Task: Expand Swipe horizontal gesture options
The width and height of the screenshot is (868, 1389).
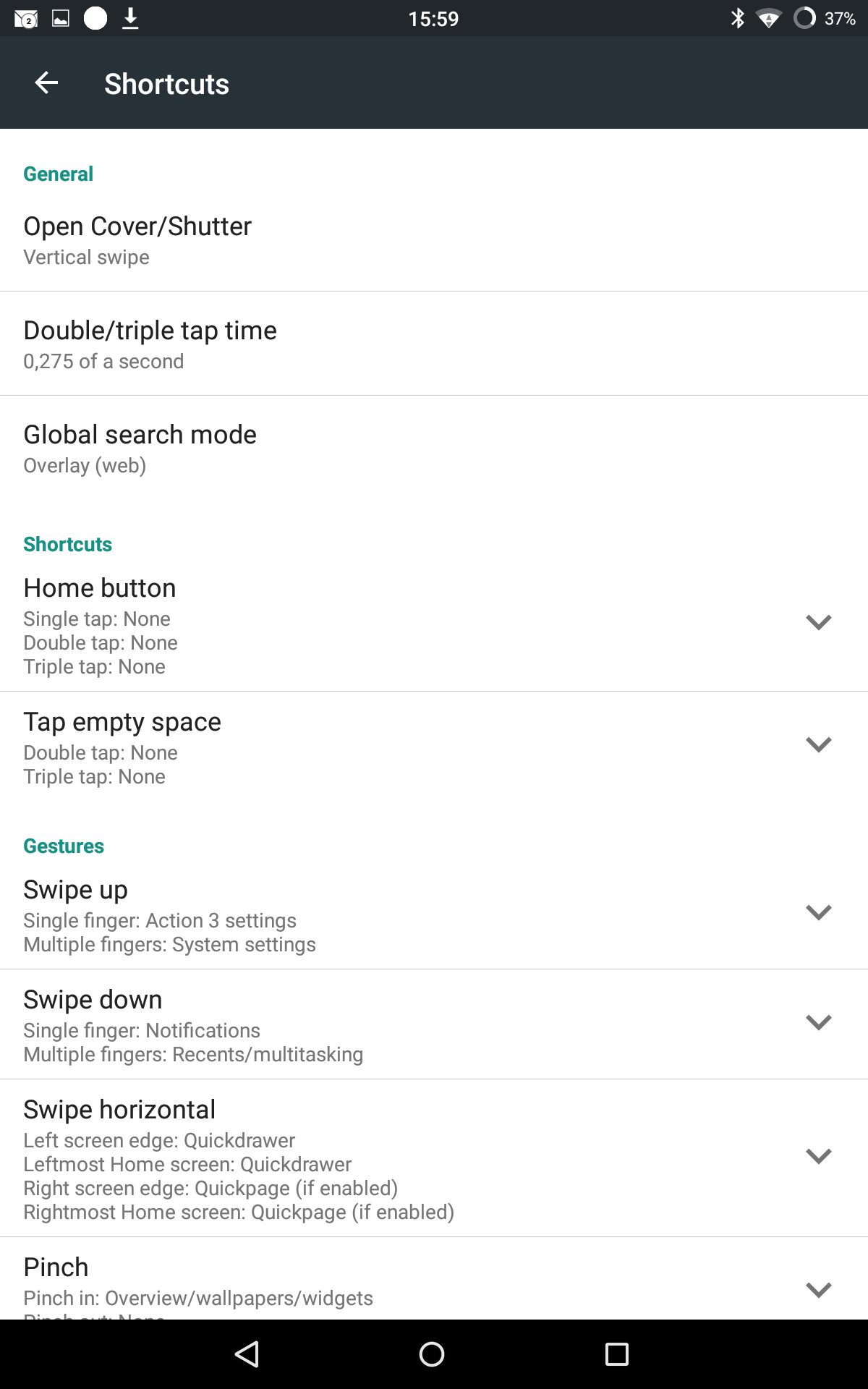Action: [818, 1156]
